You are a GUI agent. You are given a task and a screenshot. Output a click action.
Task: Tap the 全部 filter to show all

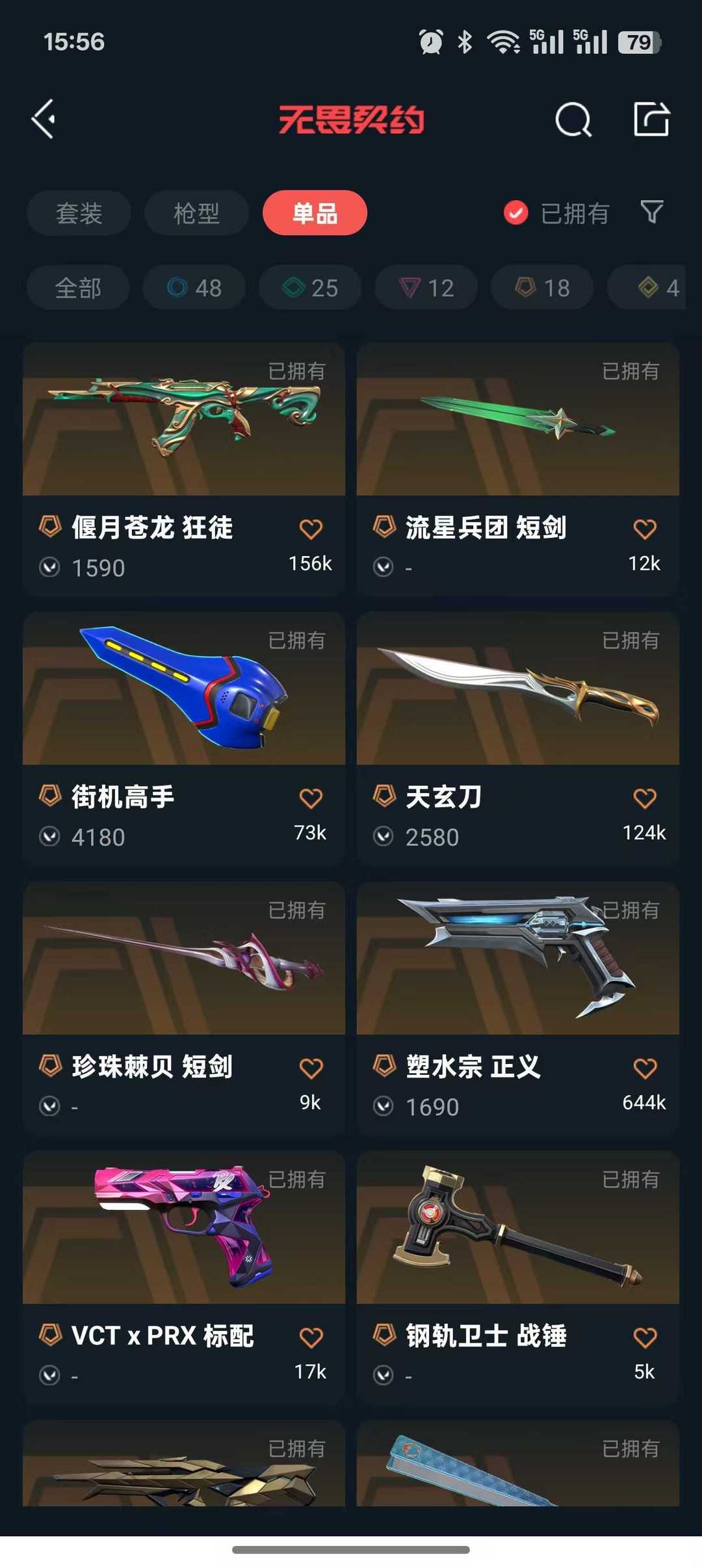coord(77,288)
